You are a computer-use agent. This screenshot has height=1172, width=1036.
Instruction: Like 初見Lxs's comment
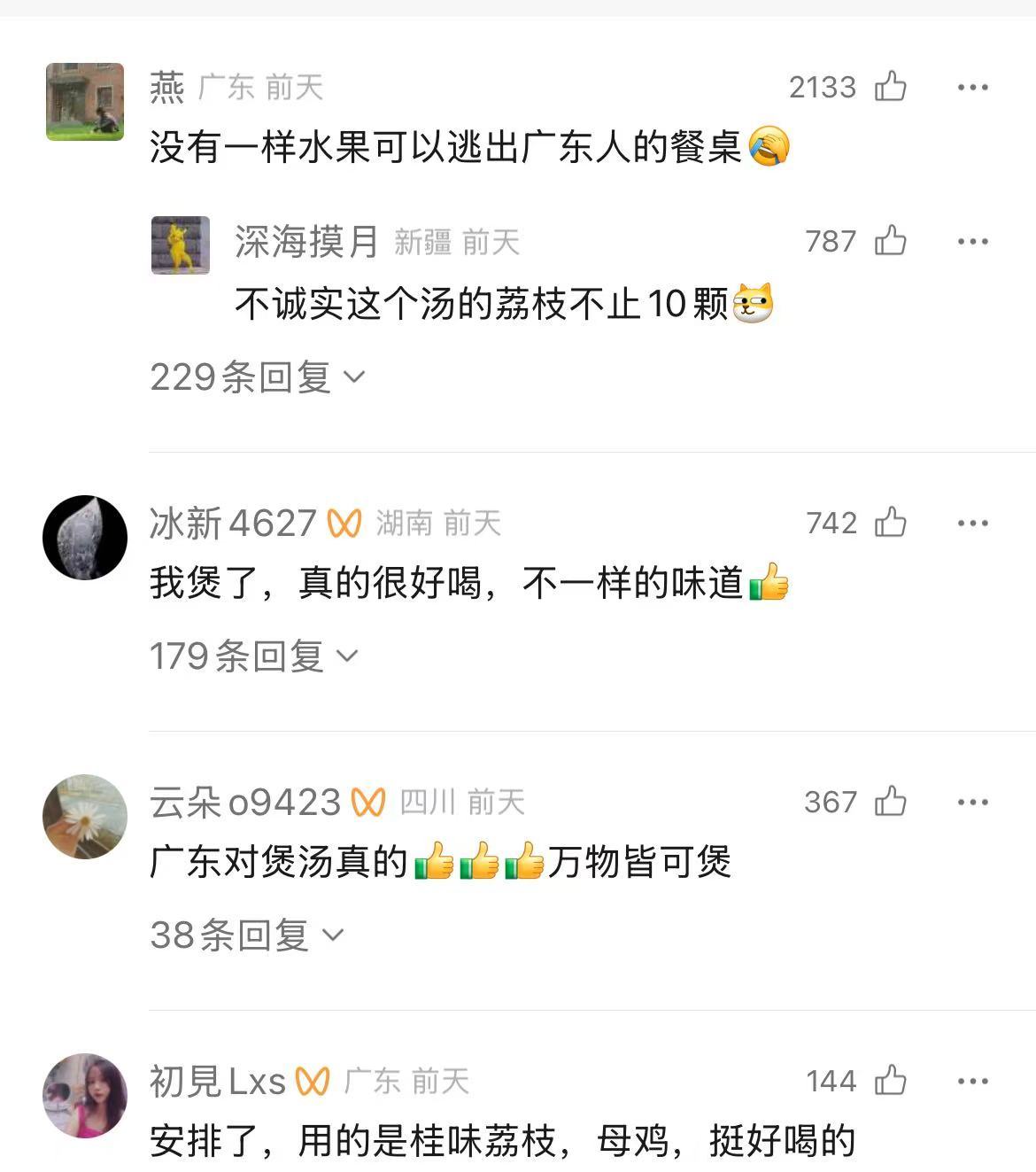pos(890,1081)
